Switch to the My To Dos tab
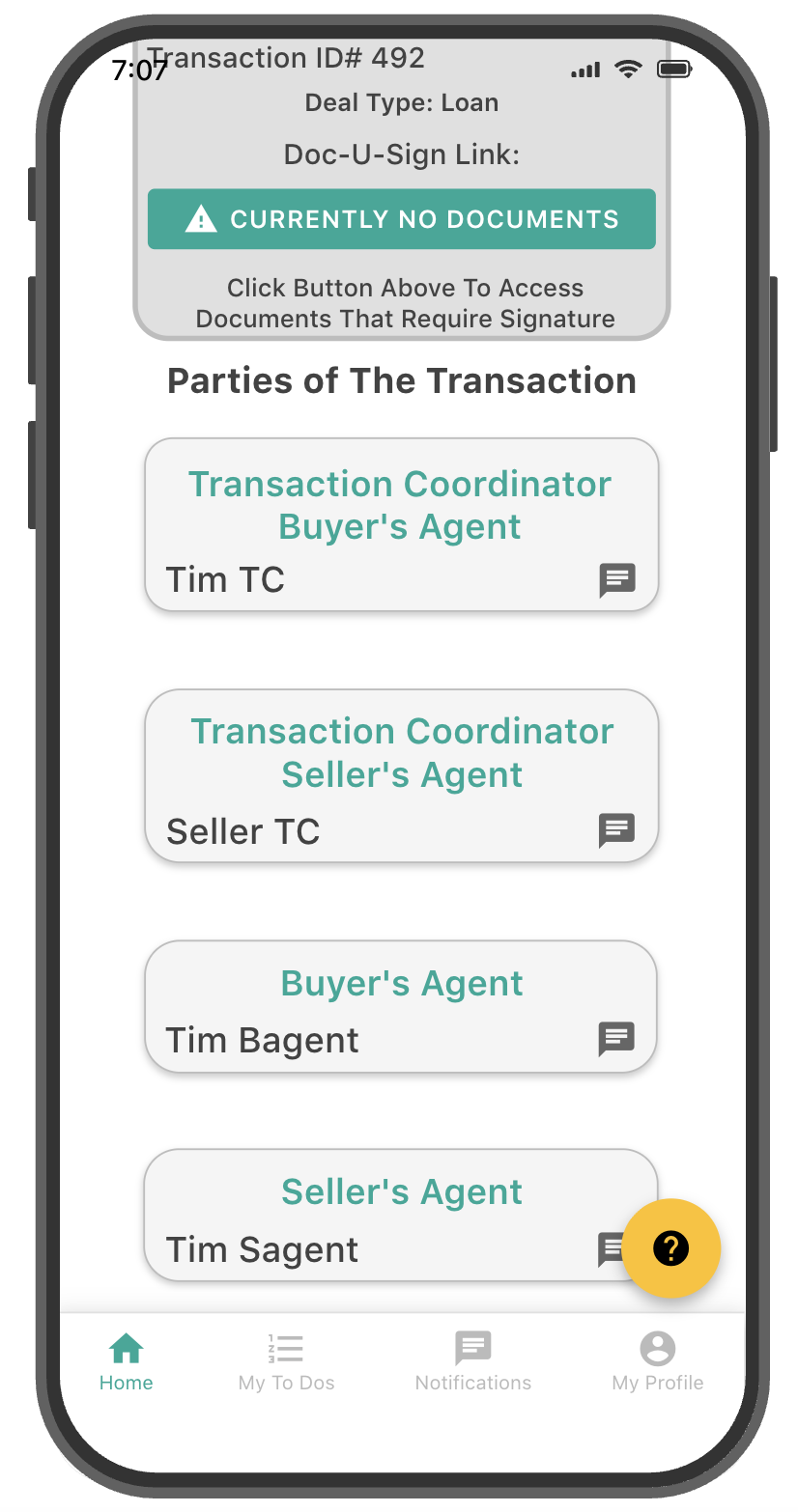The image size is (798, 1512). (286, 1361)
